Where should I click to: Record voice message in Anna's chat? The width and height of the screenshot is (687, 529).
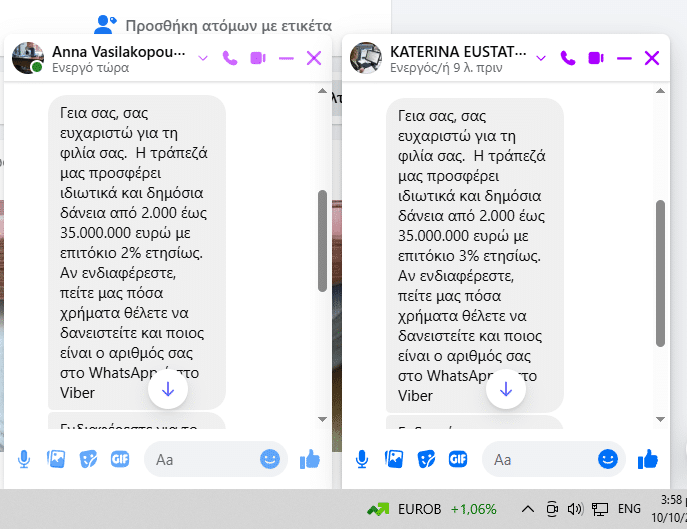pyautogui.click(x=24, y=459)
